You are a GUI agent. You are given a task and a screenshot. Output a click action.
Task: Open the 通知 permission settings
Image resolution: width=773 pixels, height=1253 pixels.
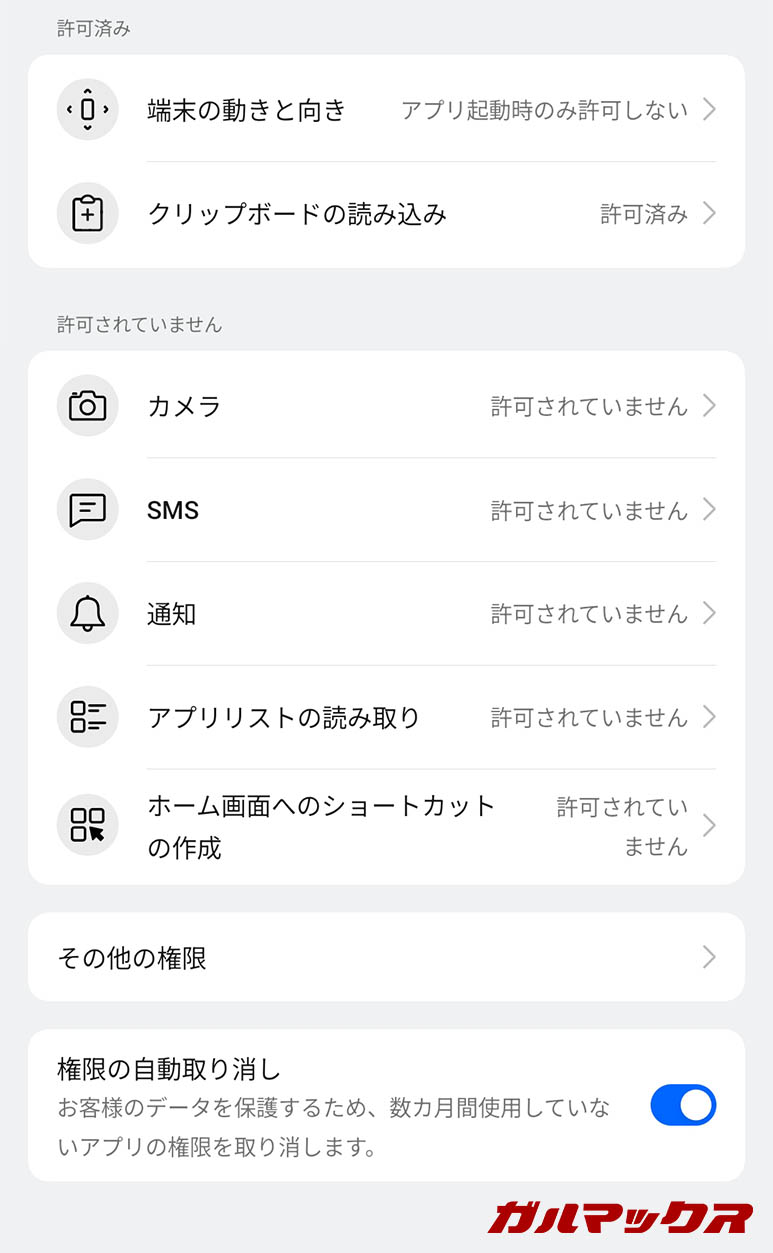[386, 614]
